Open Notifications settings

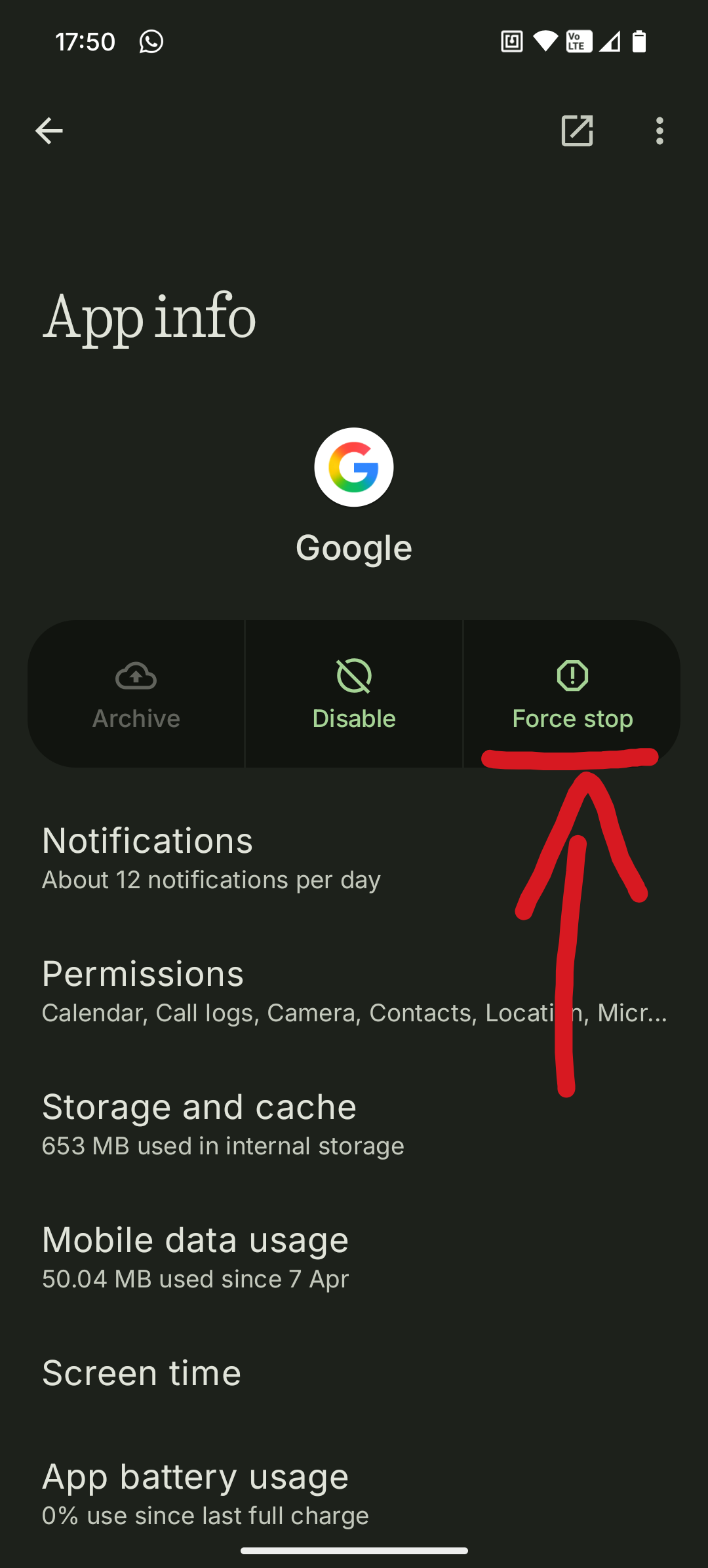(x=354, y=857)
